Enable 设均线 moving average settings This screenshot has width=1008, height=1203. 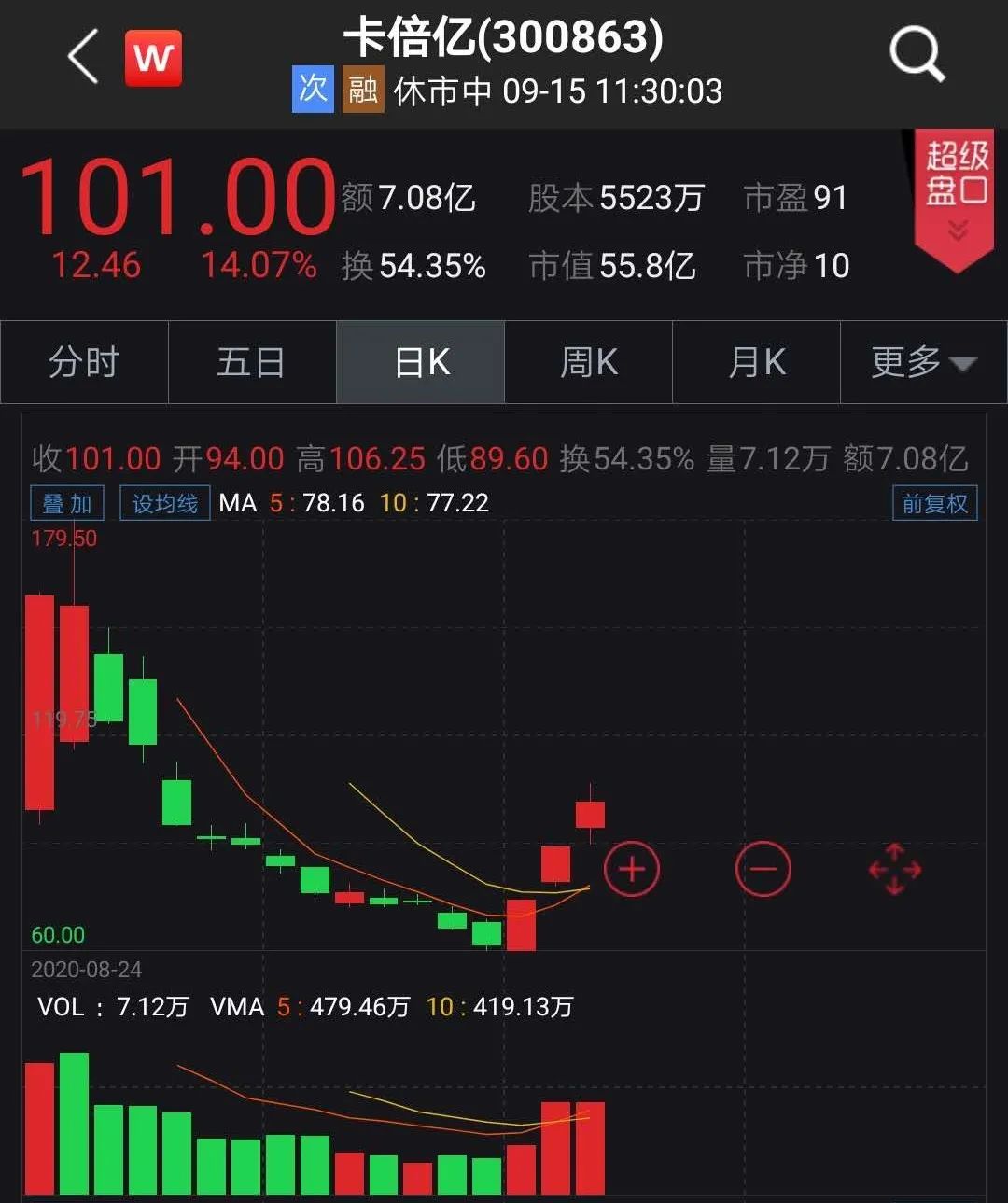[164, 502]
